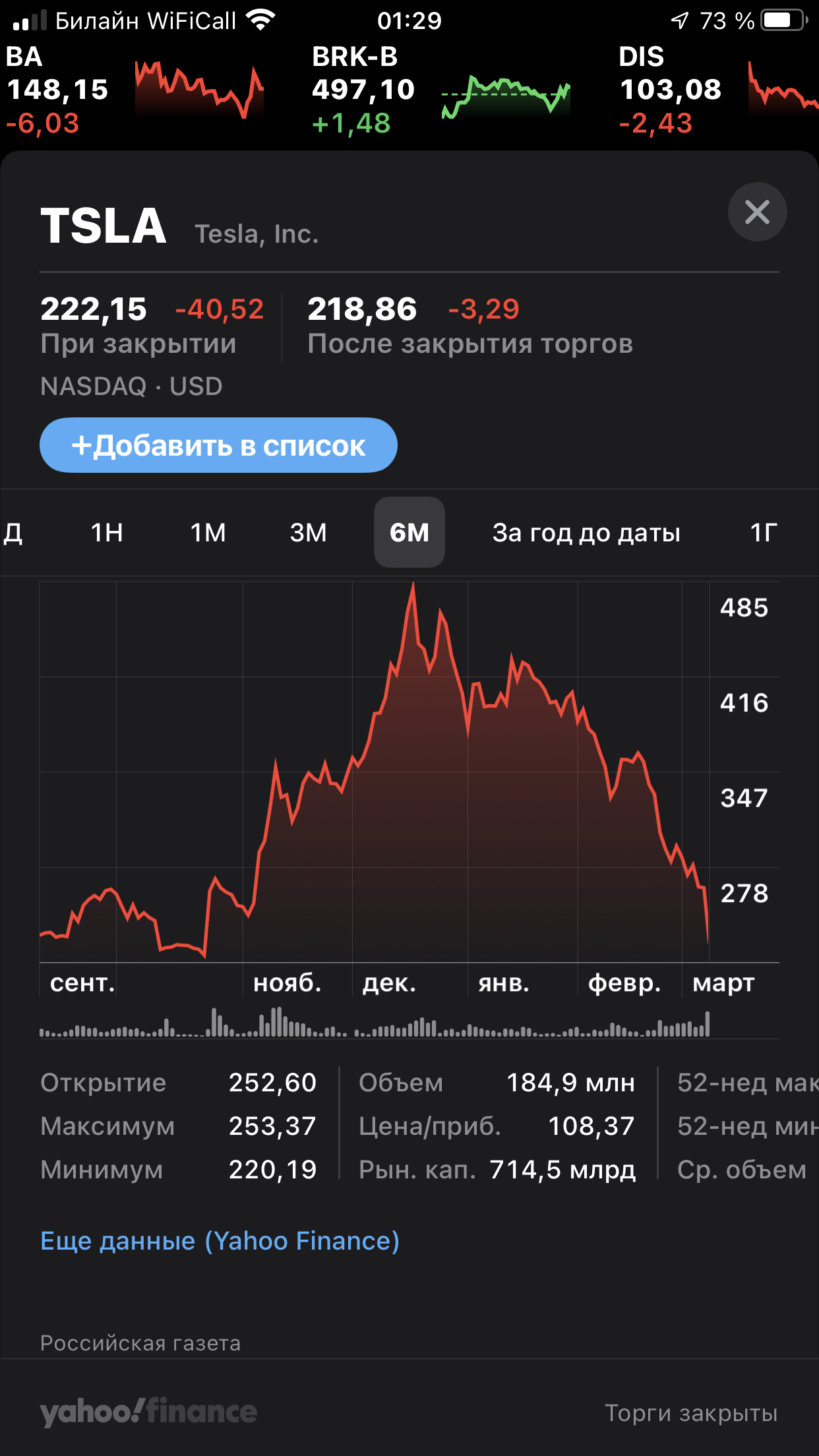The image size is (819, 1456).
Task: Open the BA ticker in the top strip
Action: point(135,90)
